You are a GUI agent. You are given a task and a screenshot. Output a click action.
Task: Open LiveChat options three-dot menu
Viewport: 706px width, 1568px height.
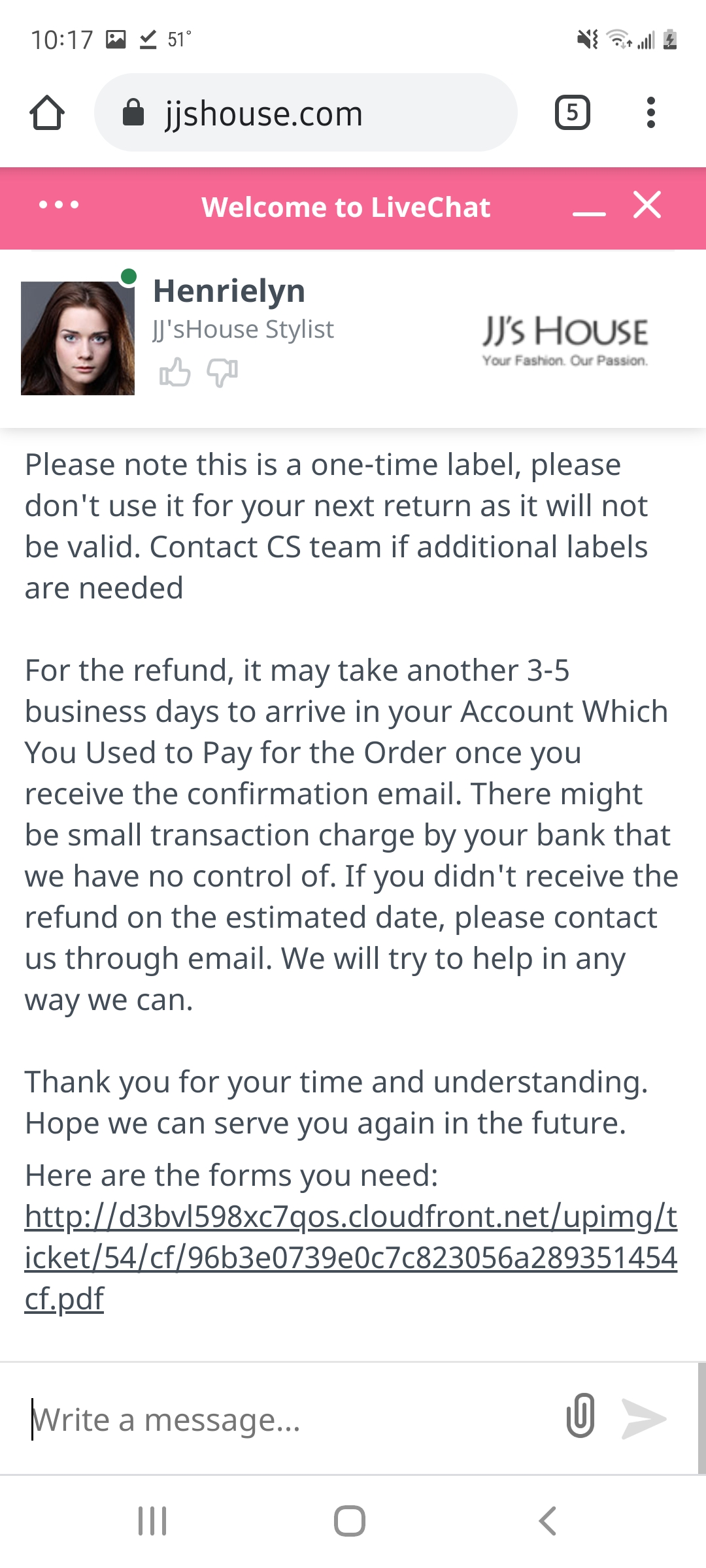pos(59,206)
